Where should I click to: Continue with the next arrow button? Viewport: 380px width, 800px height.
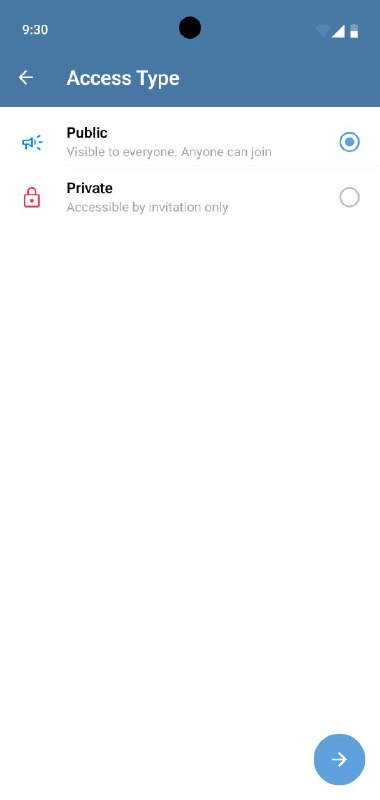pyautogui.click(x=339, y=760)
